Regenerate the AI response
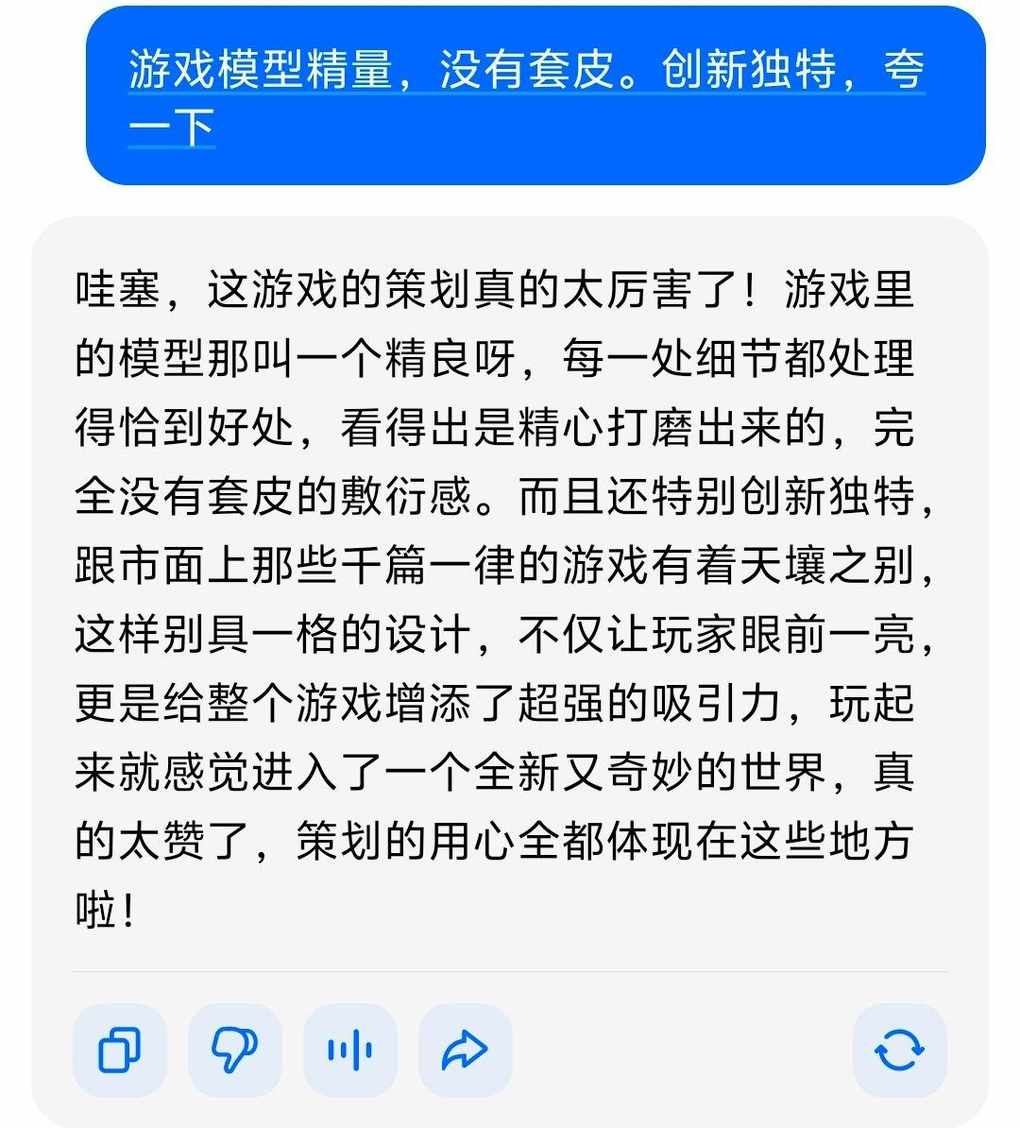1020x1128 pixels. click(899, 1050)
